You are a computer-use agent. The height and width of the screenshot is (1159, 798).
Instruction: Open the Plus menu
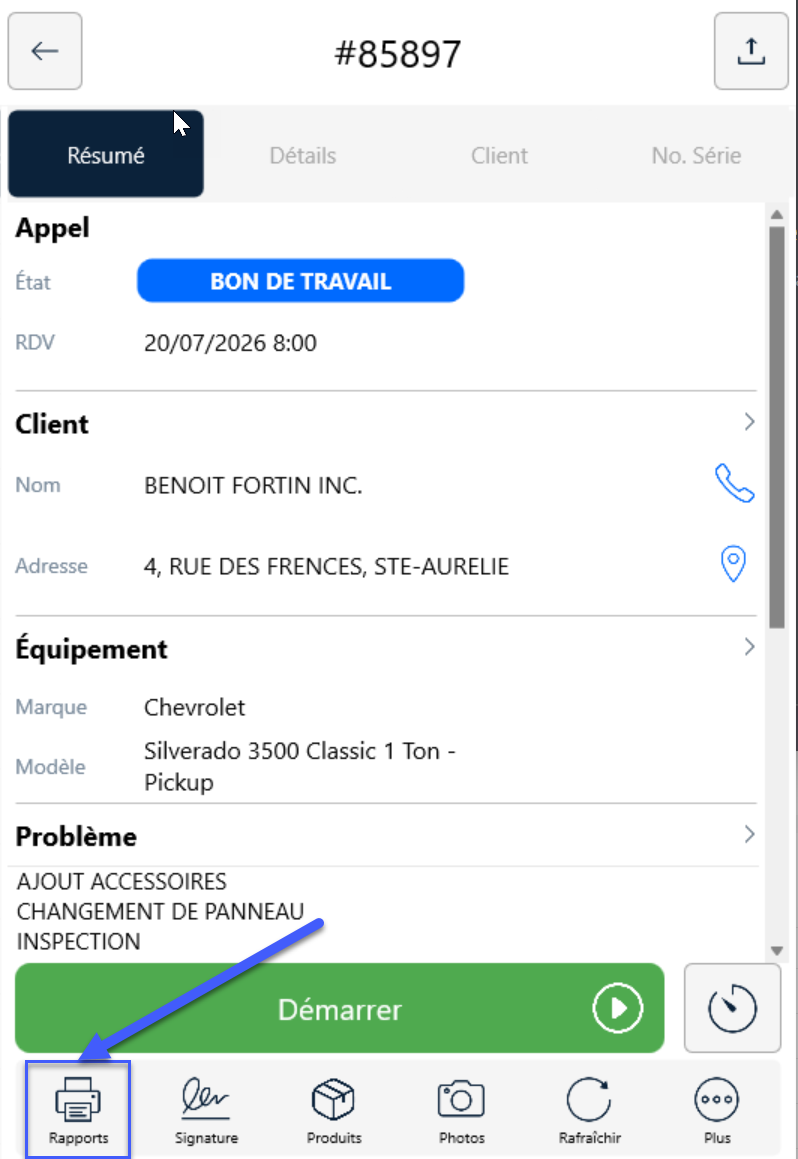[x=717, y=1109]
